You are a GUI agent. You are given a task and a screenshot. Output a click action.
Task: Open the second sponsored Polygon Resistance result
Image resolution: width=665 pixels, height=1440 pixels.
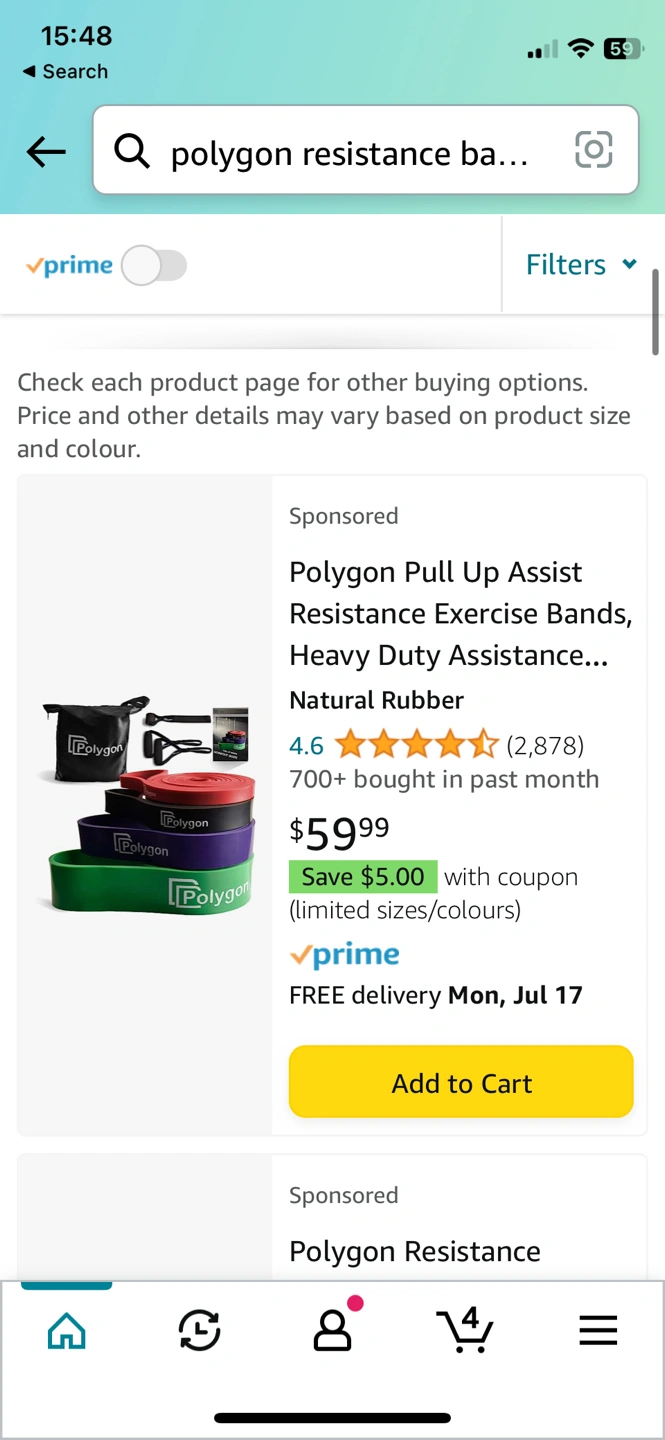click(415, 1251)
